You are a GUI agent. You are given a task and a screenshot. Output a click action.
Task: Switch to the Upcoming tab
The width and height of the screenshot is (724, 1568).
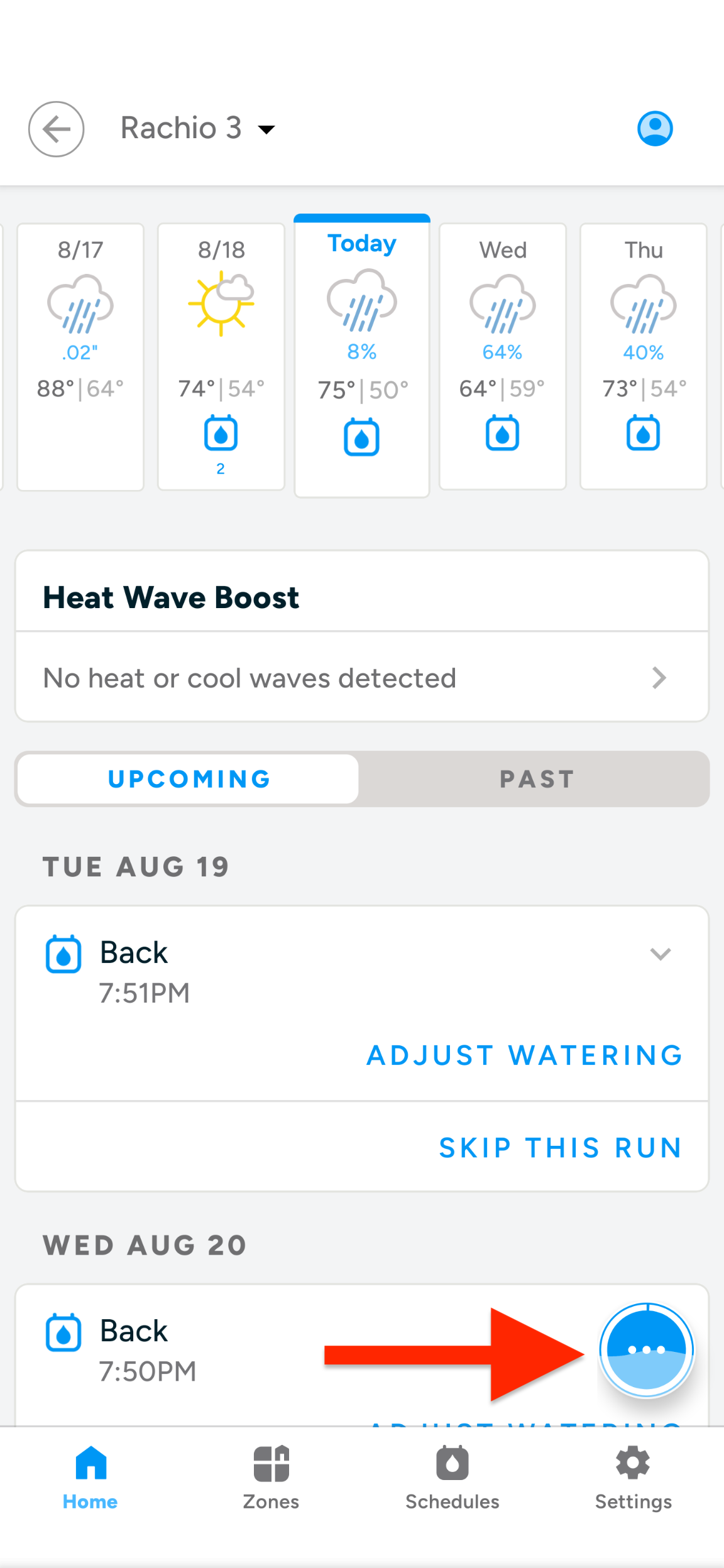click(189, 779)
